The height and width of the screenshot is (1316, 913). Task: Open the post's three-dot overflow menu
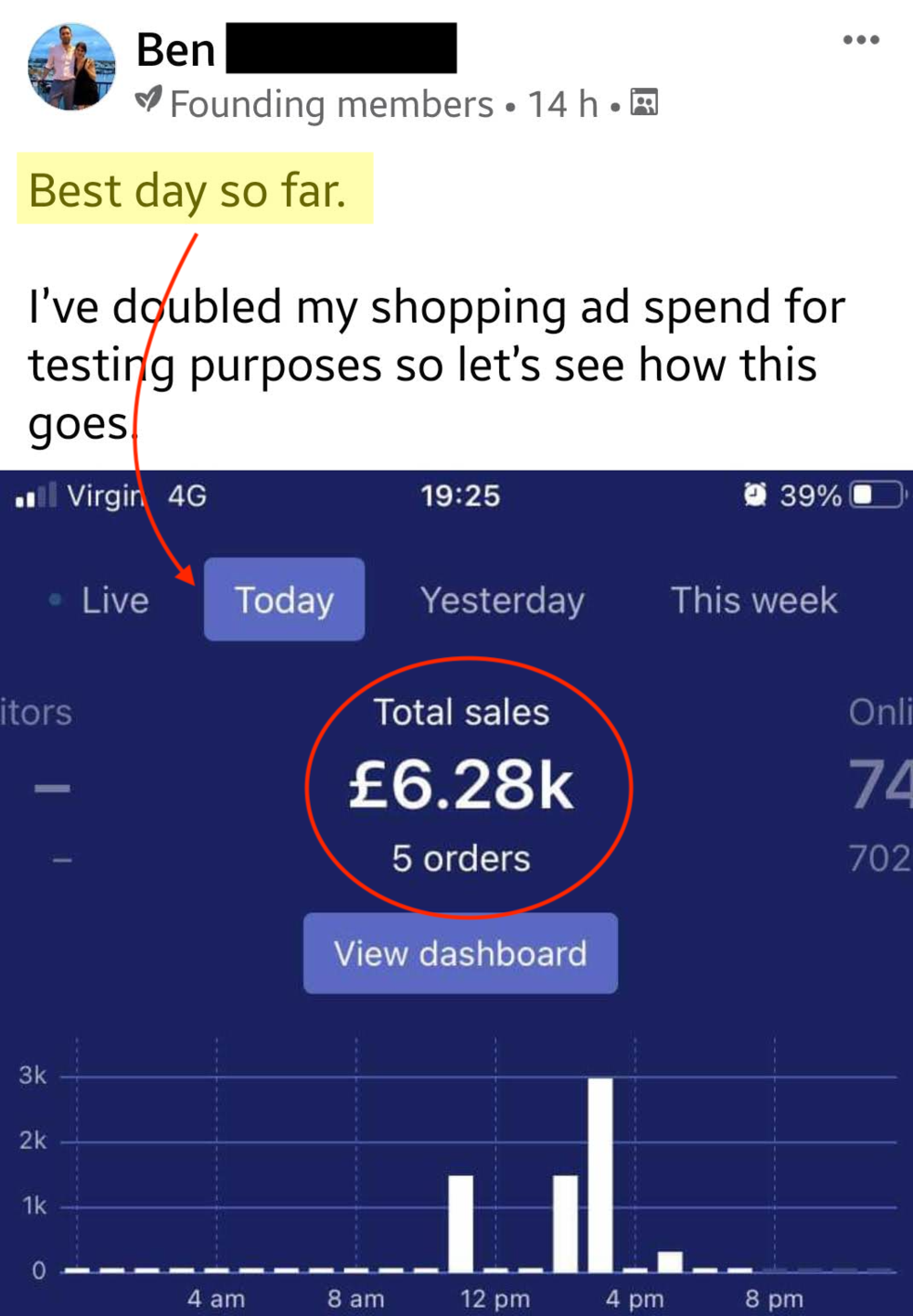pos(860,40)
